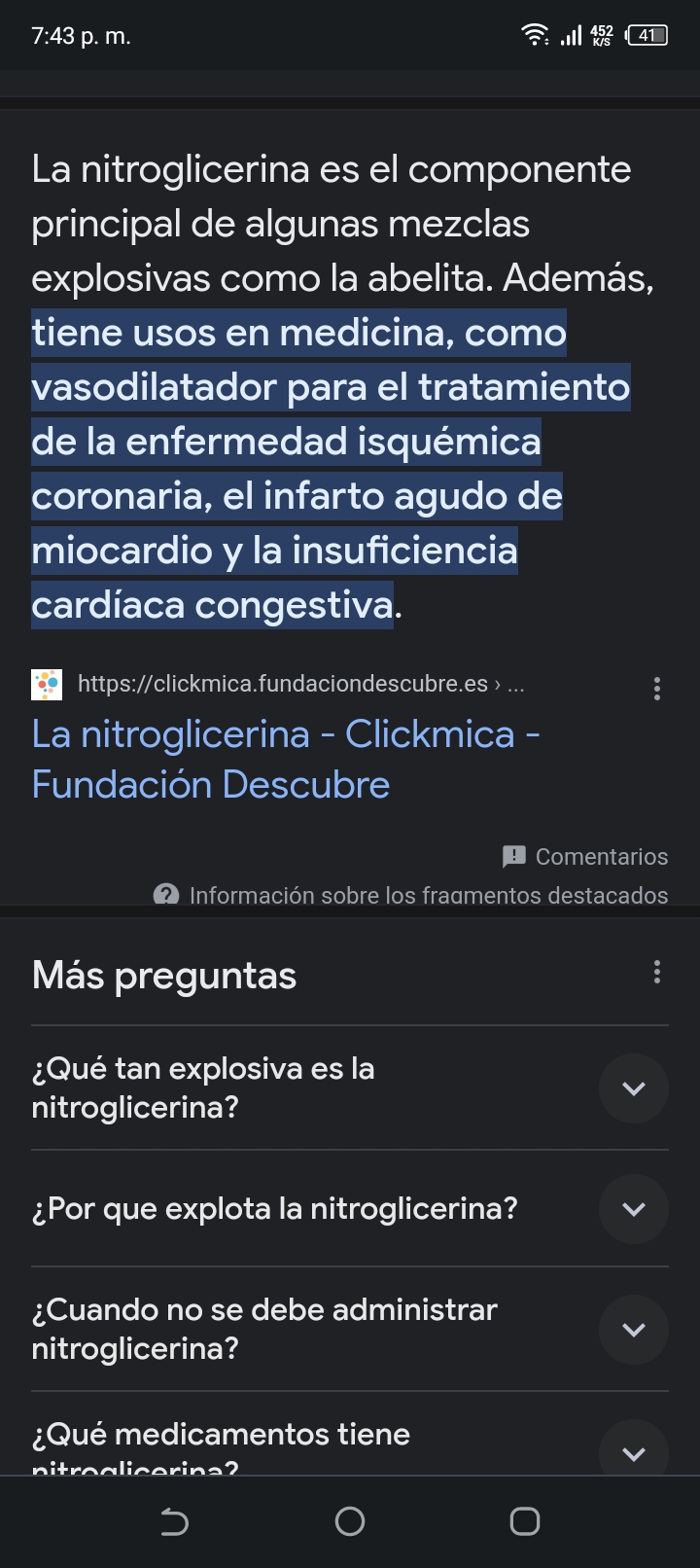Open La nitroglicerina - Clickmica link
The width and height of the screenshot is (700, 1568).
286,759
